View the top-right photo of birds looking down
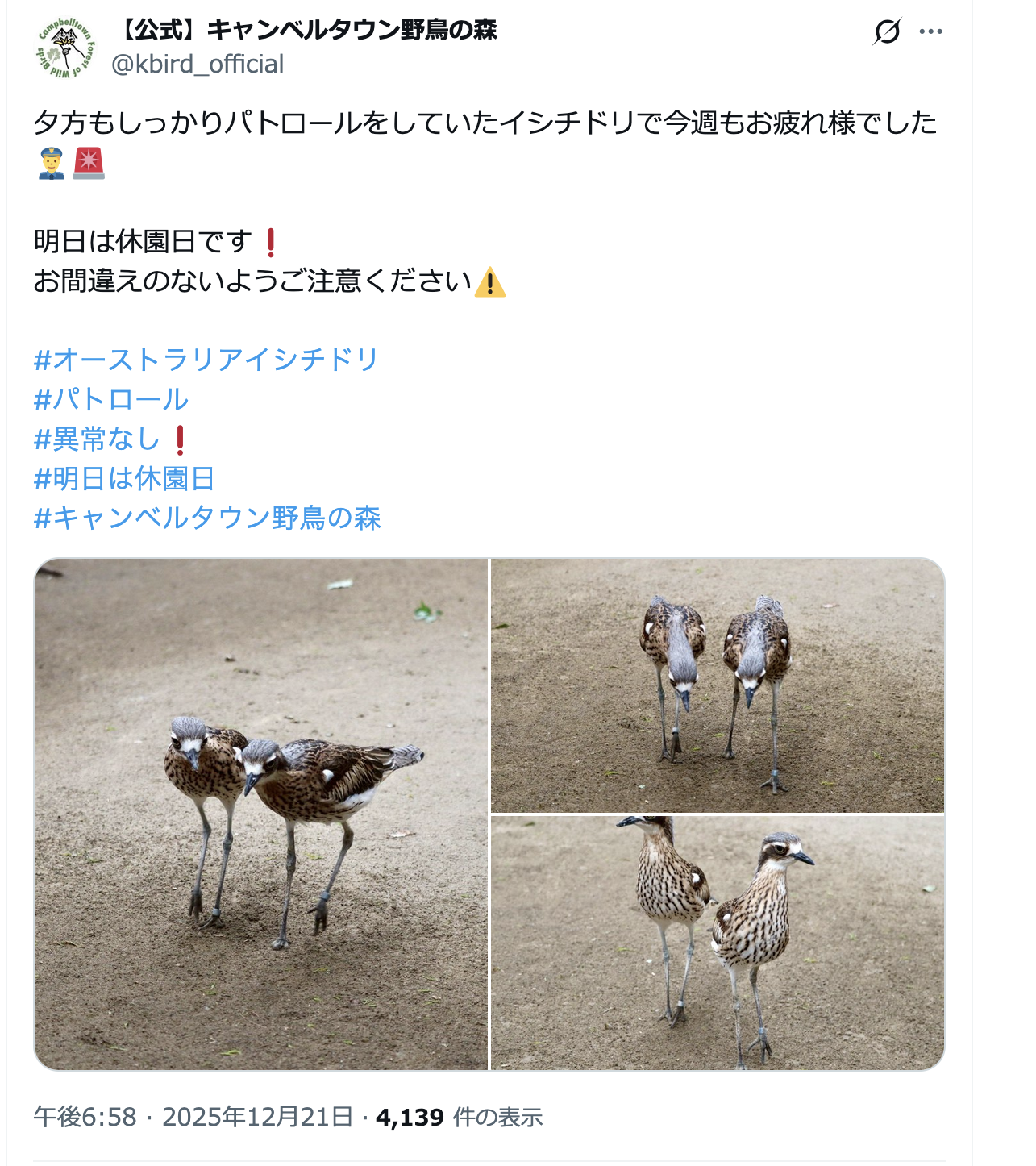This screenshot has width=1036, height=1166. (718, 685)
